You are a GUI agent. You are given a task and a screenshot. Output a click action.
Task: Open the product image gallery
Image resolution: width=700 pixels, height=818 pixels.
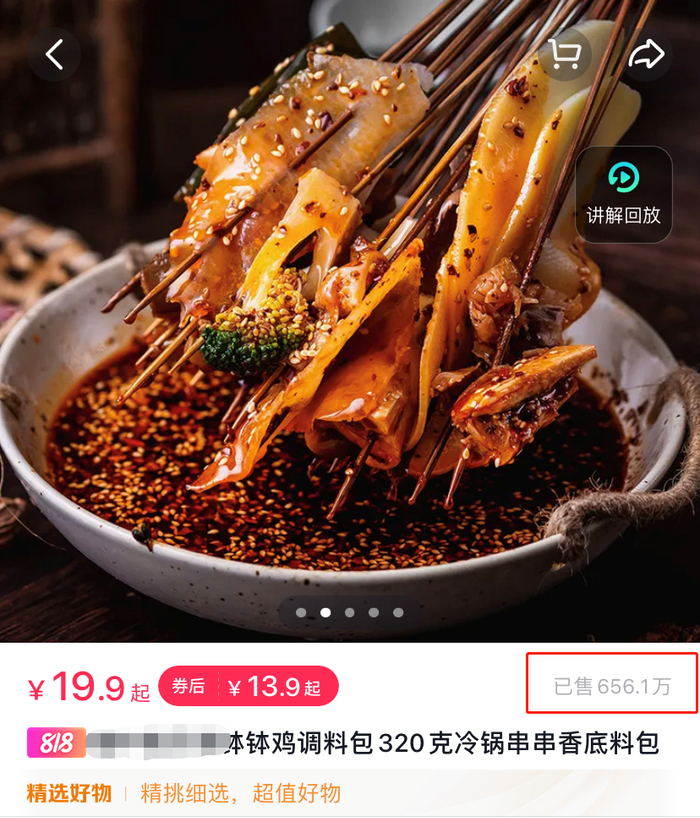(350, 321)
